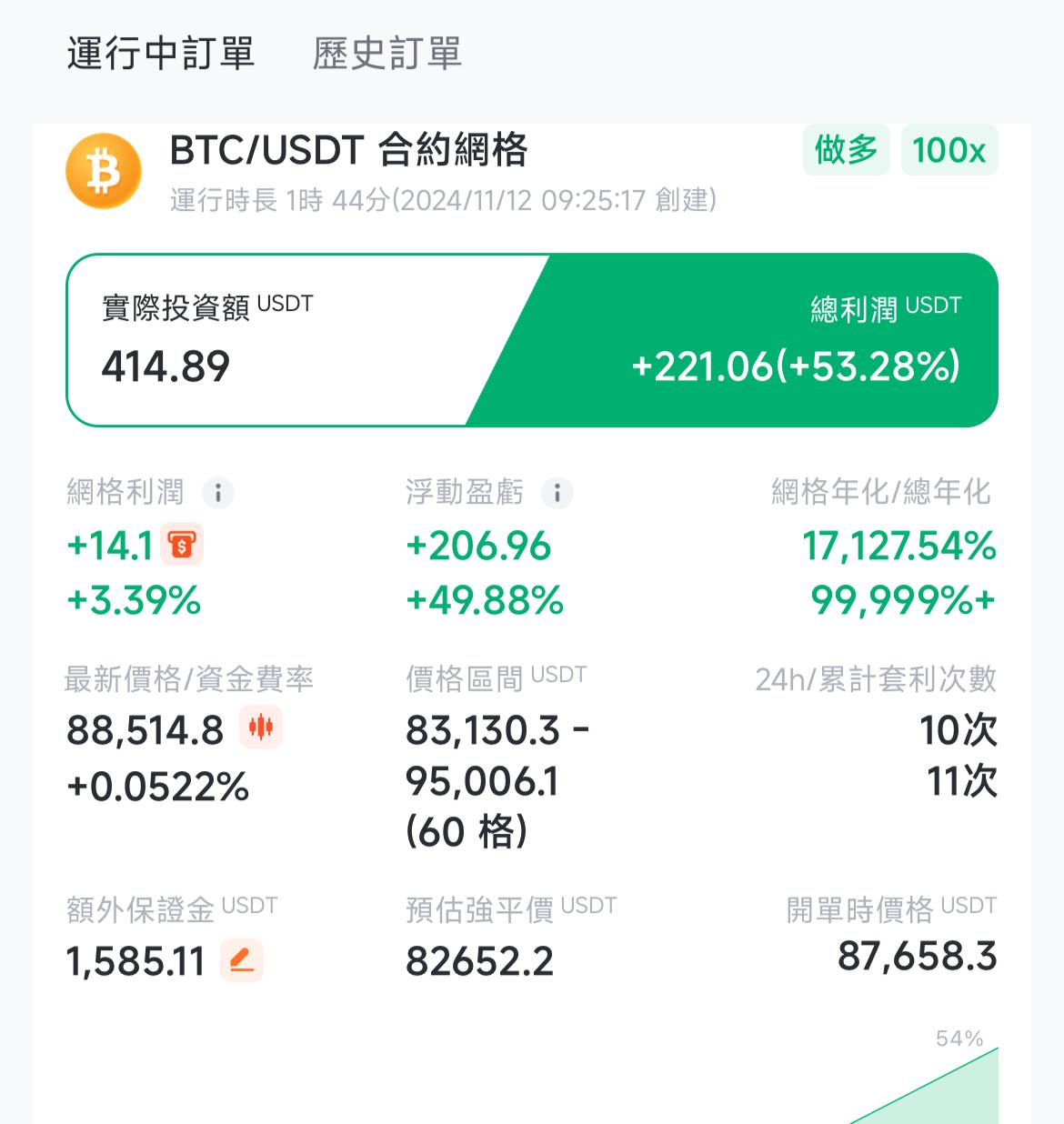The width and height of the screenshot is (1064, 1124).
Task: Switch to the 歷史訂單 tab
Action: pos(387,54)
